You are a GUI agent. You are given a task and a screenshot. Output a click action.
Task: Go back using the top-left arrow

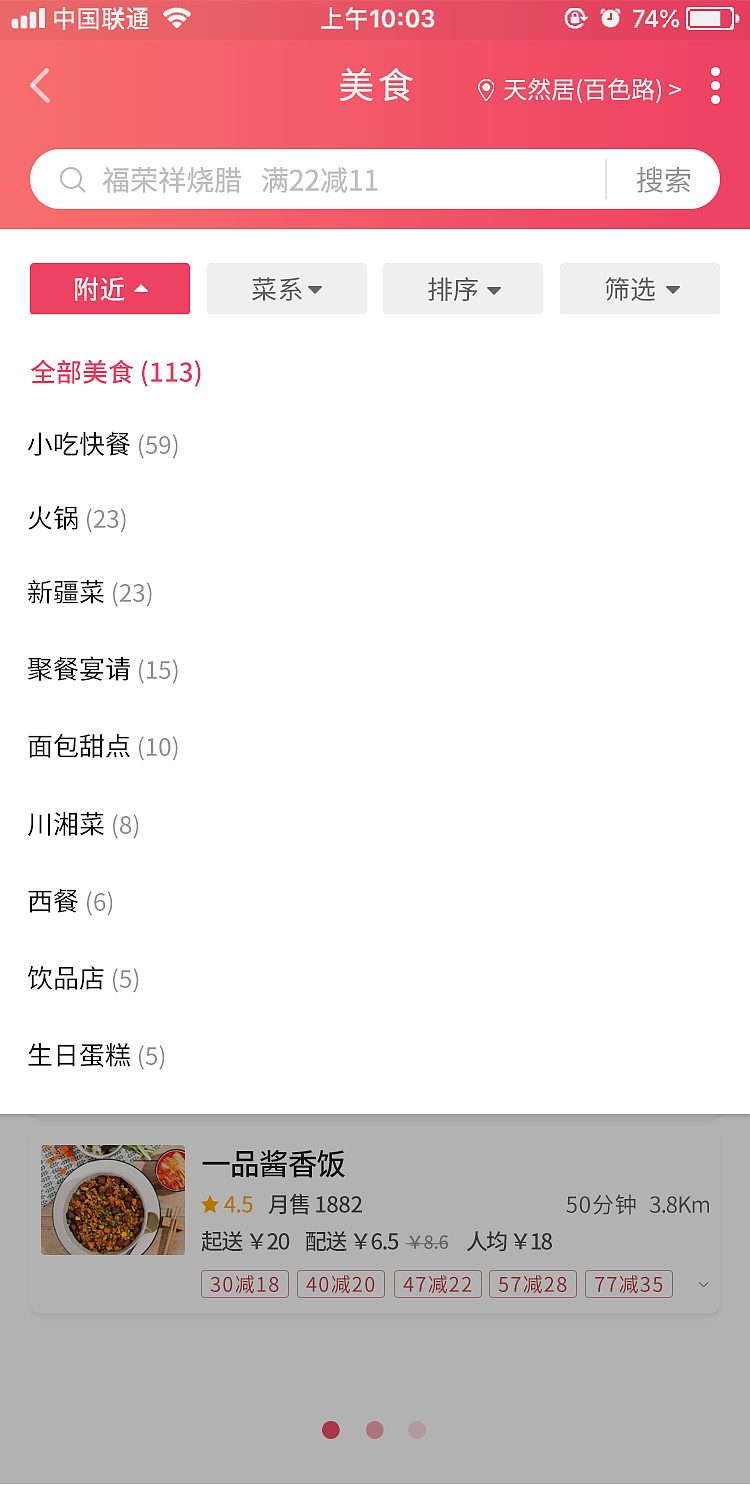pyautogui.click(x=40, y=87)
